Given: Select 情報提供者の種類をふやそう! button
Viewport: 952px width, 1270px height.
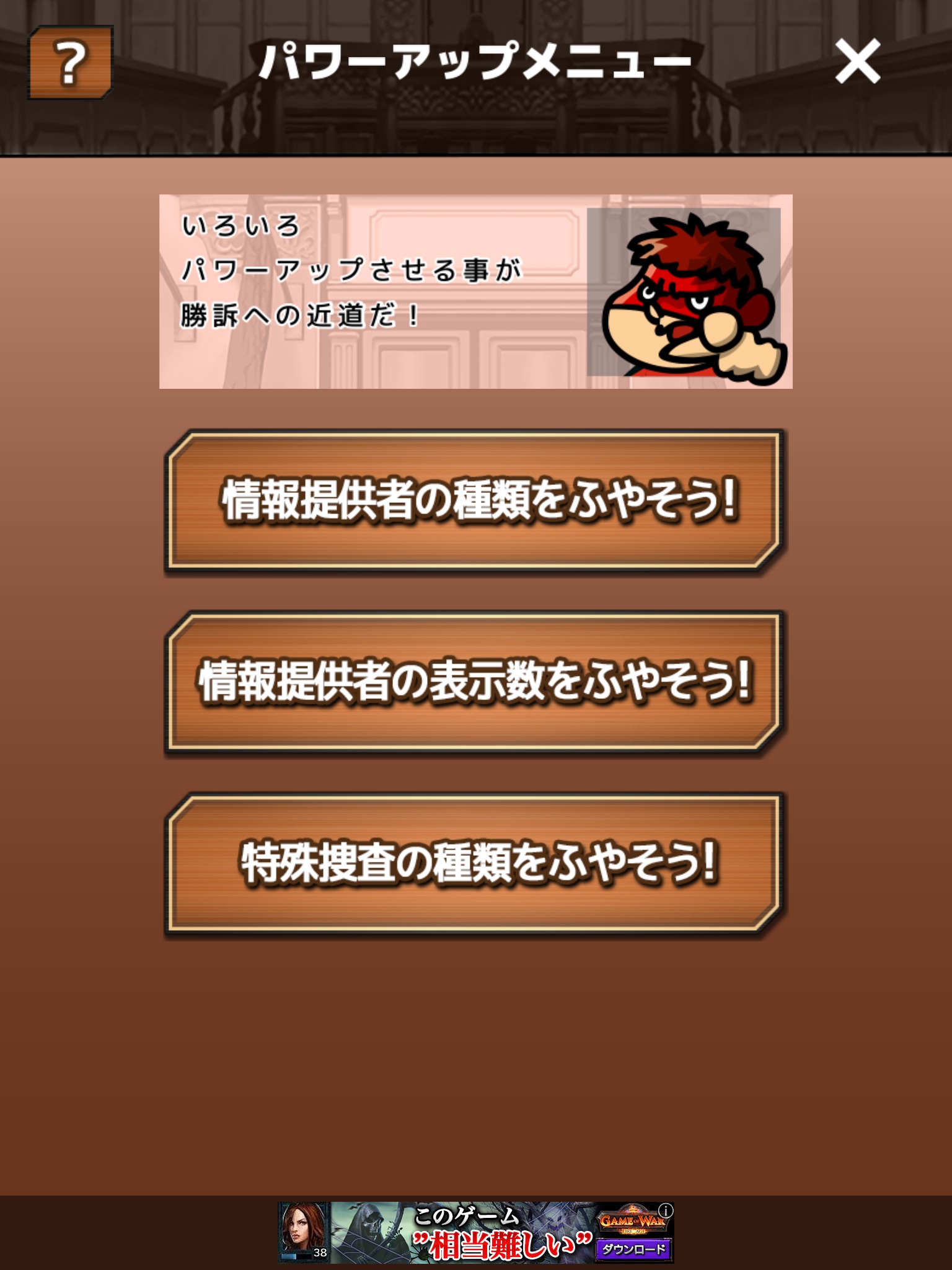Looking at the screenshot, I should pos(475,501).
